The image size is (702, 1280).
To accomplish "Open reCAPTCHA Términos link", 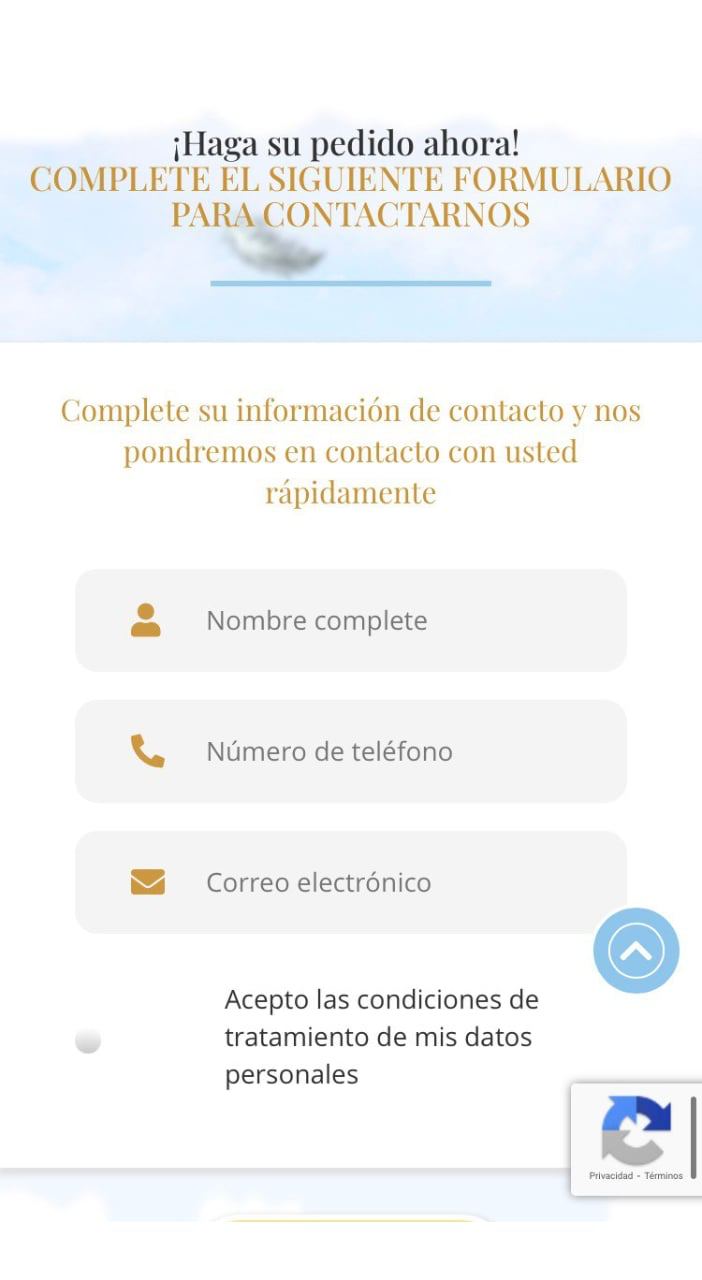I will 663,1176.
